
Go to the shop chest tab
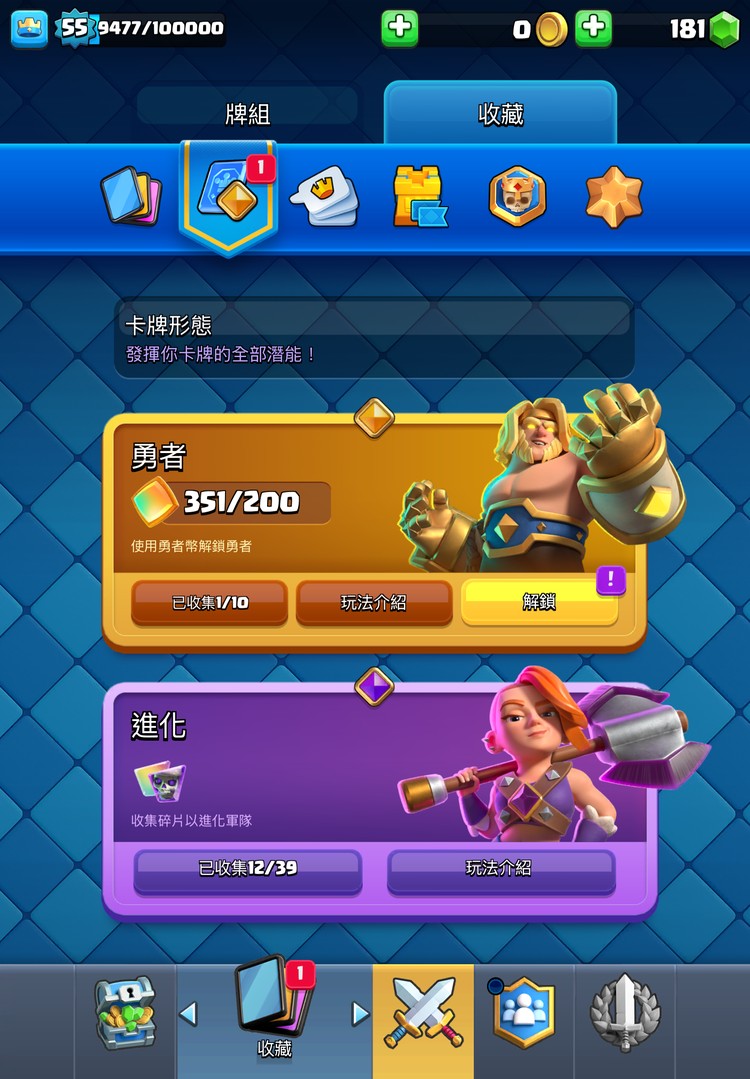coord(125,1013)
